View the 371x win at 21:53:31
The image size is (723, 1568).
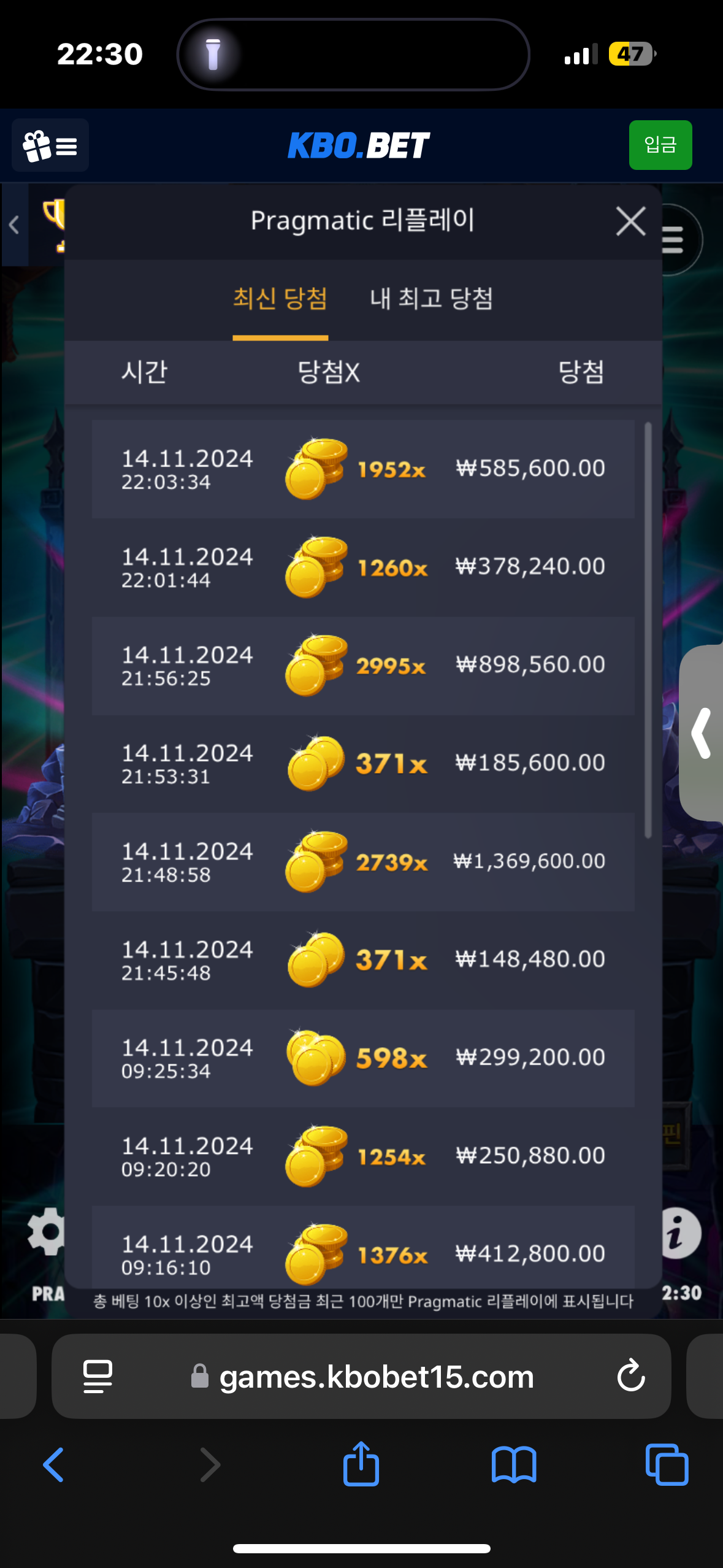click(x=363, y=764)
